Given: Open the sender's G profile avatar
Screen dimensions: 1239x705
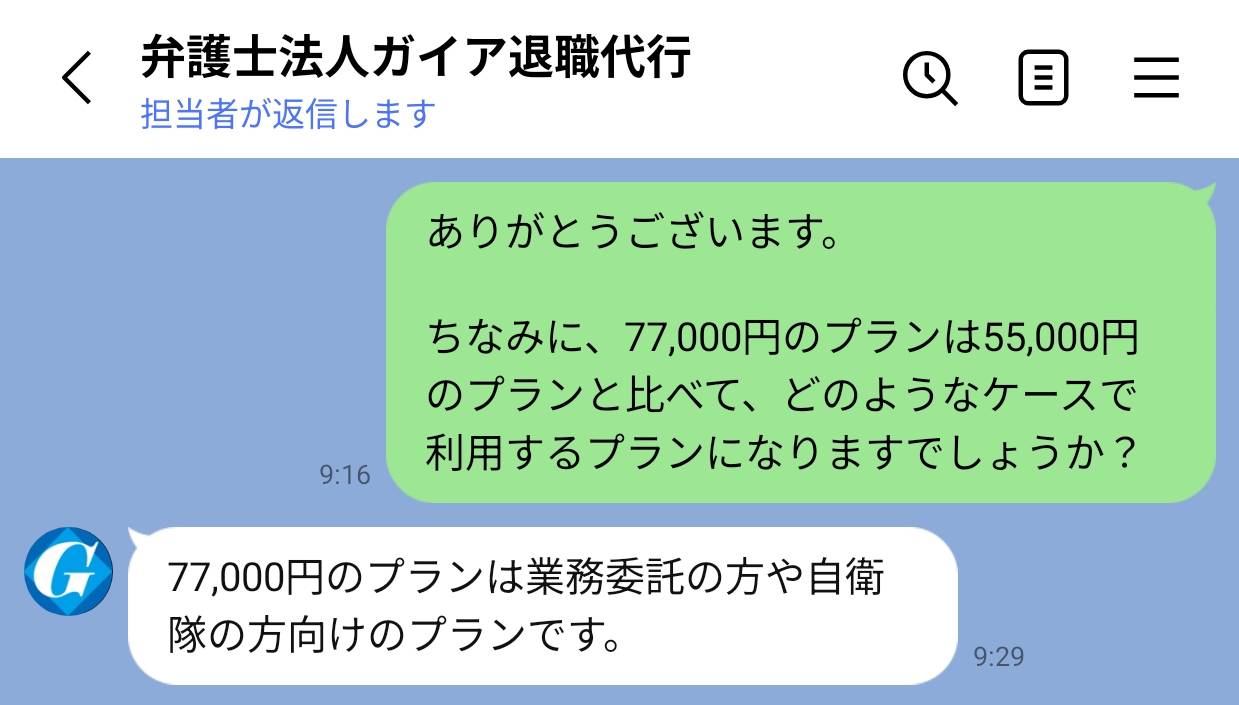Looking at the screenshot, I should click(x=68, y=571).
